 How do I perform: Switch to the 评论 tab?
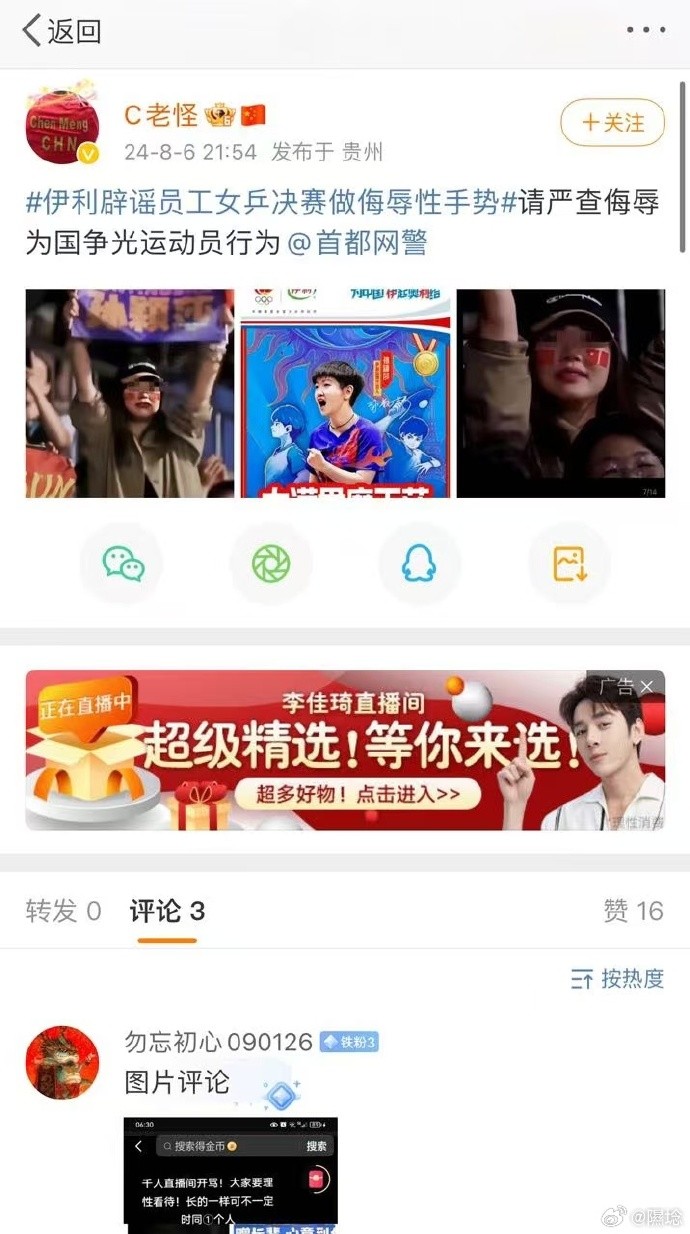coord(167,911)
